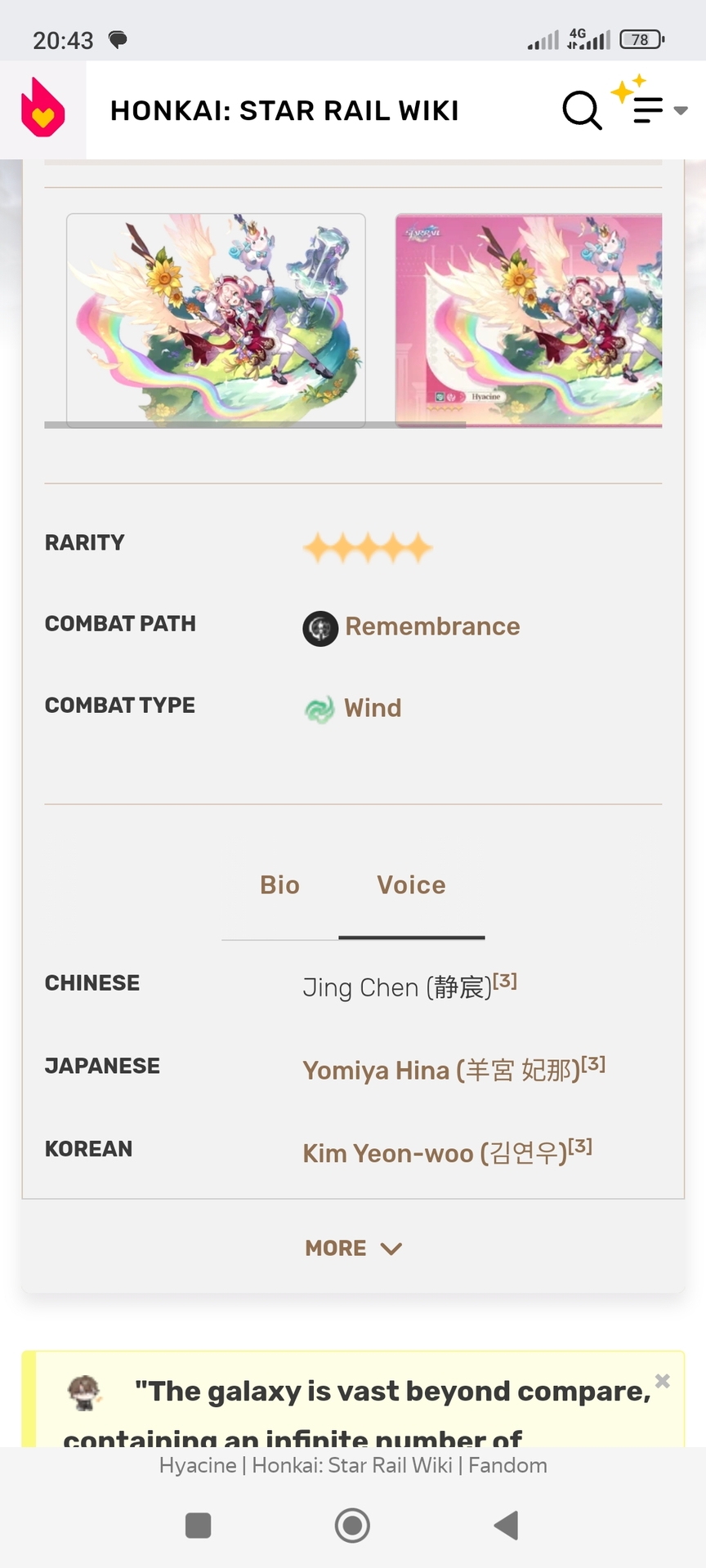View the first Hyacine splash art image
The height and width of the screenshot is (1568, 706).
tap(216, 319)
